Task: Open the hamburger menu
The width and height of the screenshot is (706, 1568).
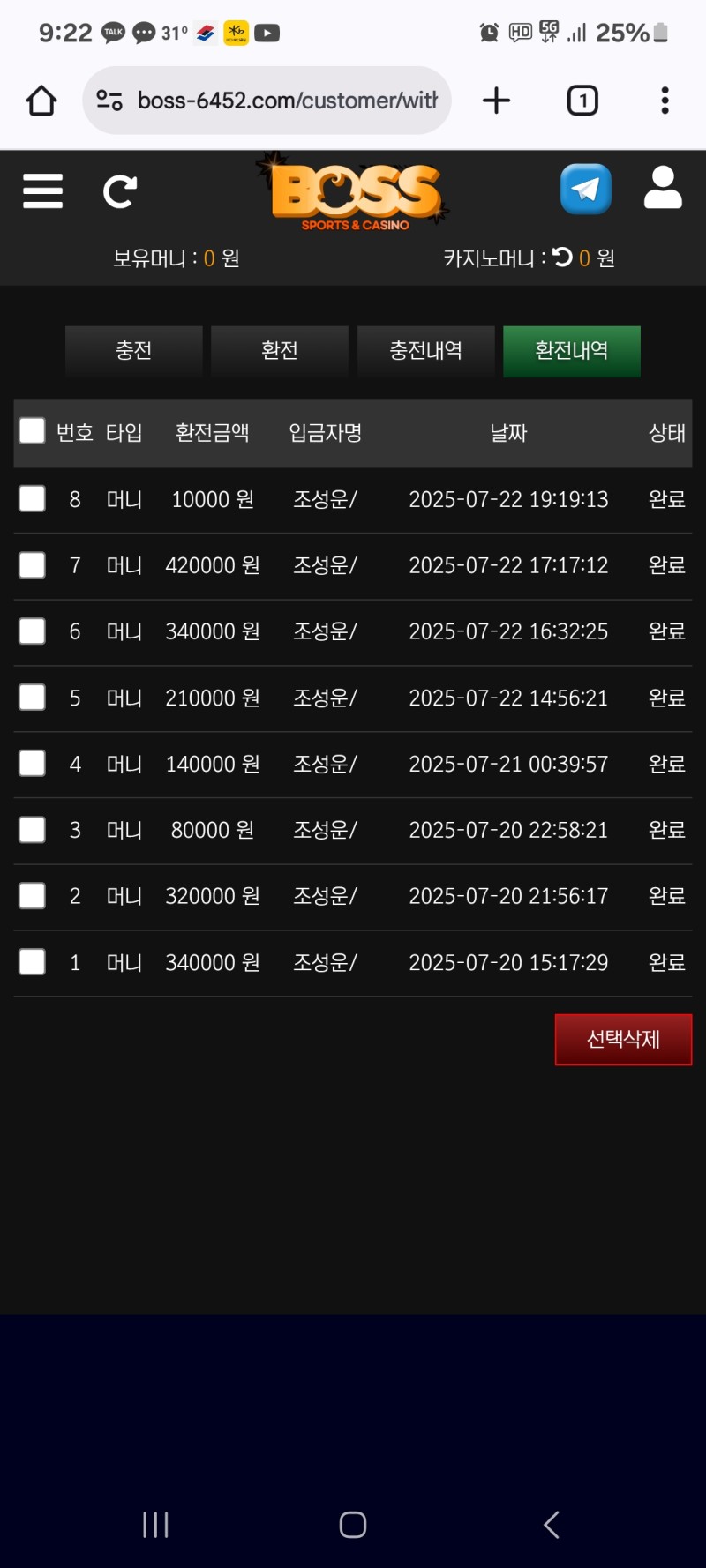Action: pyautogui.click(x=42, y=190)
